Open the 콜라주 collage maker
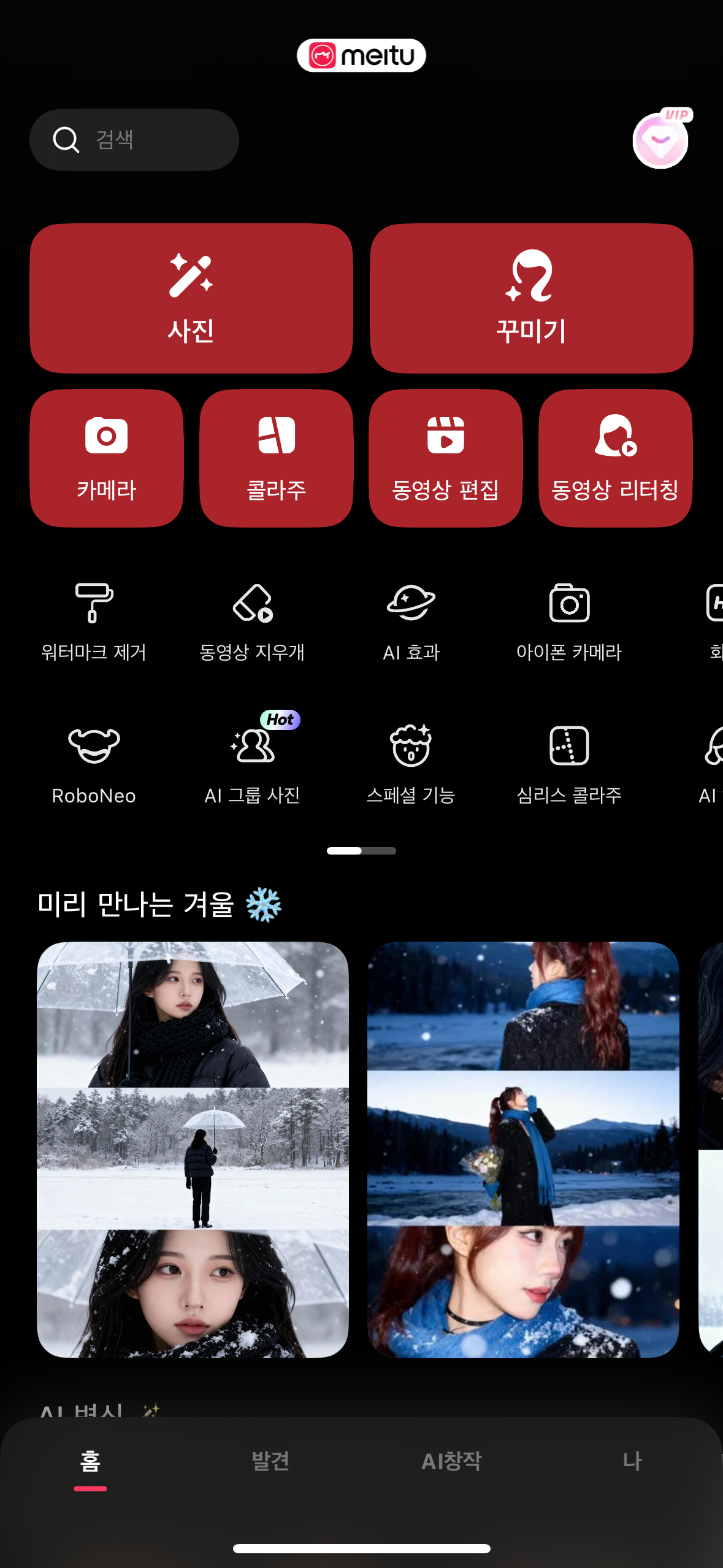Viewport: 723px width, 1568px height. (276, 458)
